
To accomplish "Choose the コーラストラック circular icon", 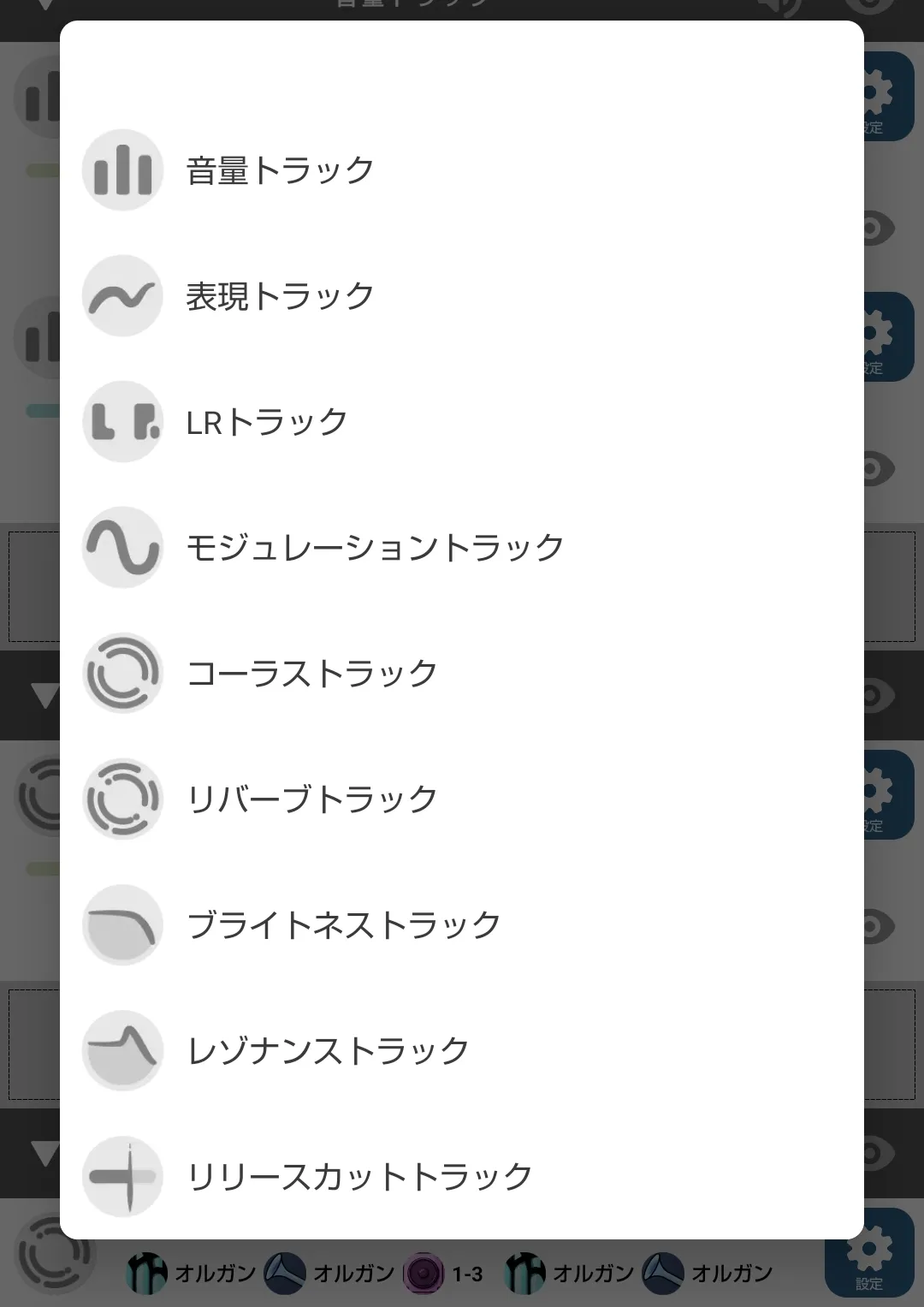I will coord(122,674).
